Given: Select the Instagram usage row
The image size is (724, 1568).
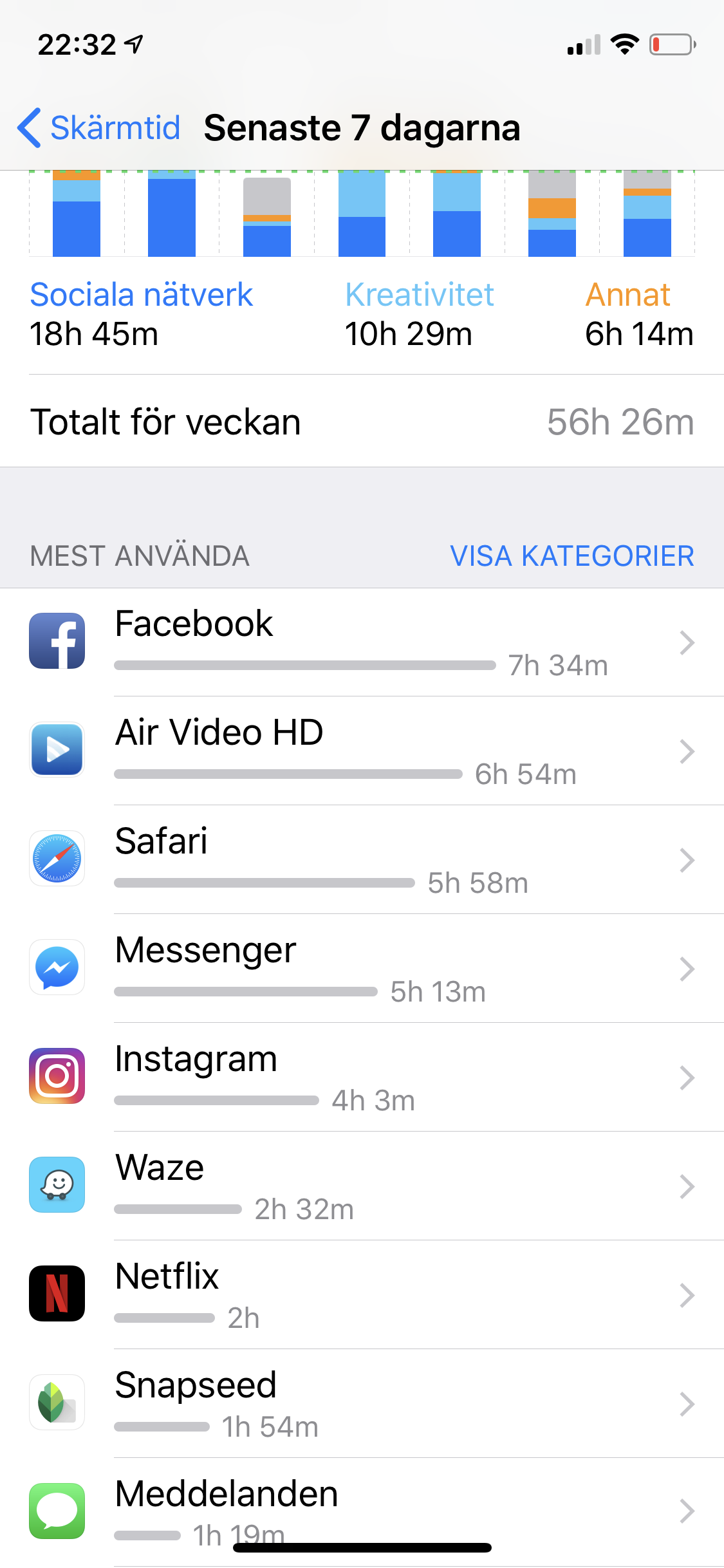Looking at the screenshot, I should (362, 1078).
